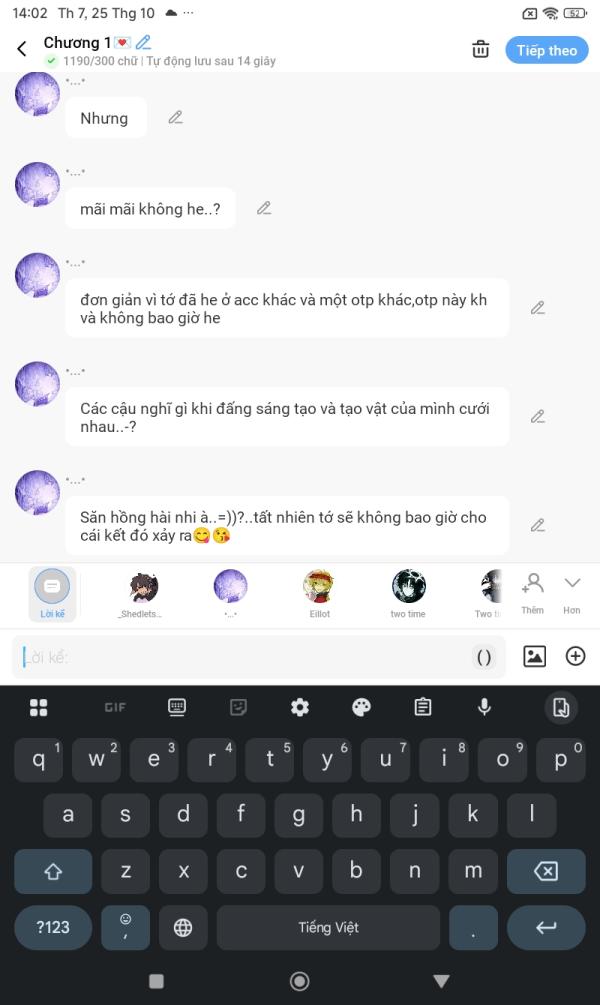Delete chapter with trash icon
The width and height of the screenshot is (600, 1005).
coord(481,49)
